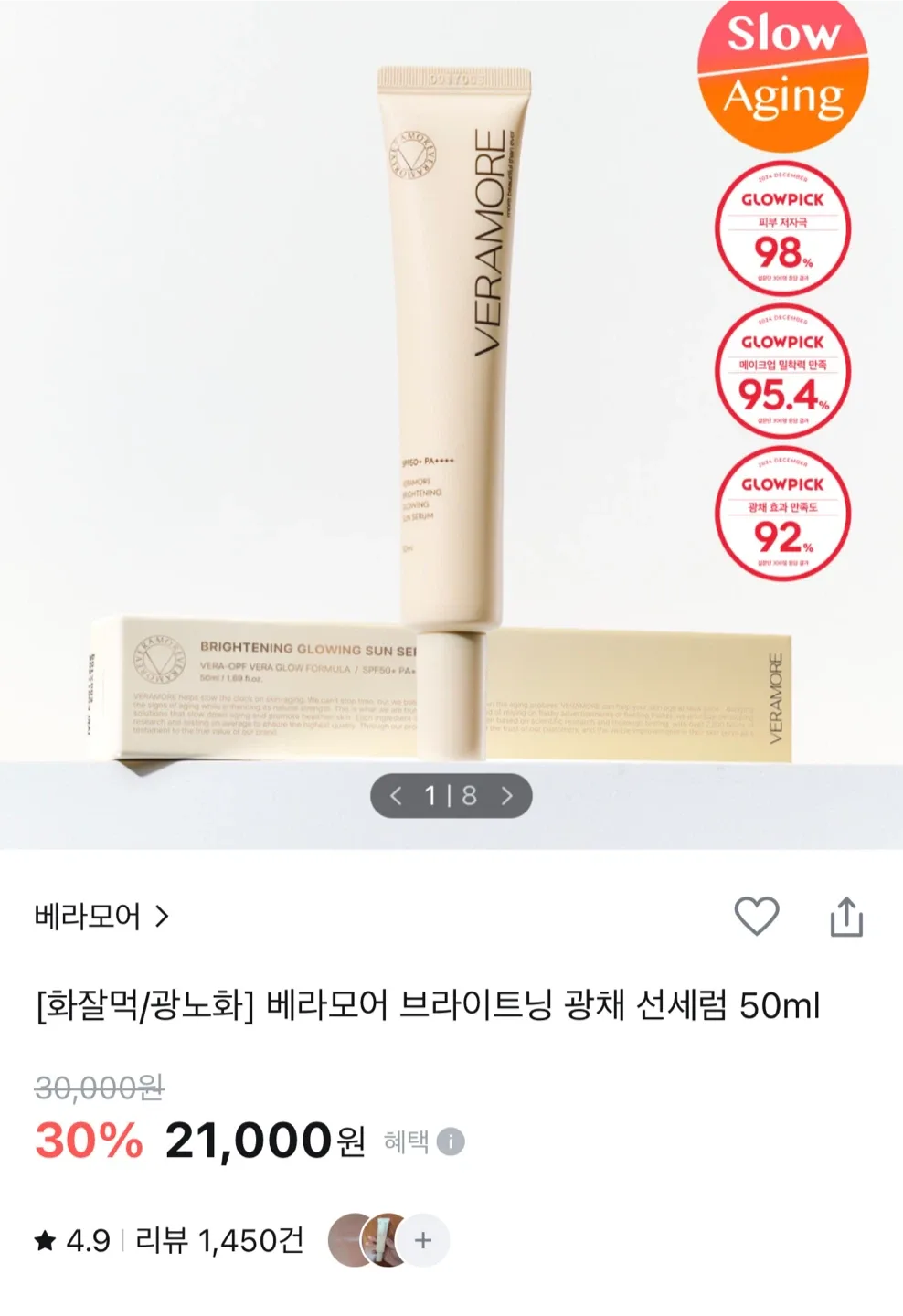
Task: Open the 1,450 reviews
Action: 219,1240
